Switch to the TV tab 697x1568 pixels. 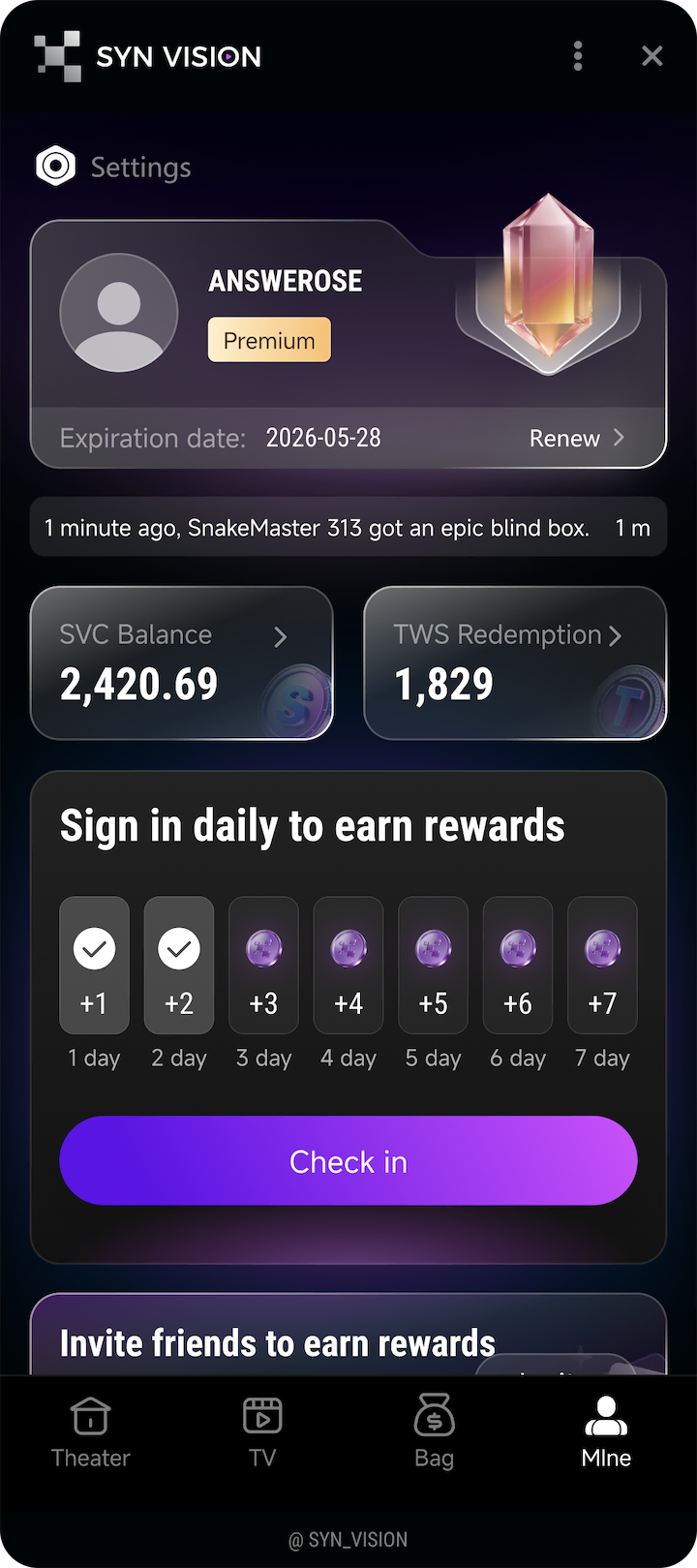[x=262, y=1433]
